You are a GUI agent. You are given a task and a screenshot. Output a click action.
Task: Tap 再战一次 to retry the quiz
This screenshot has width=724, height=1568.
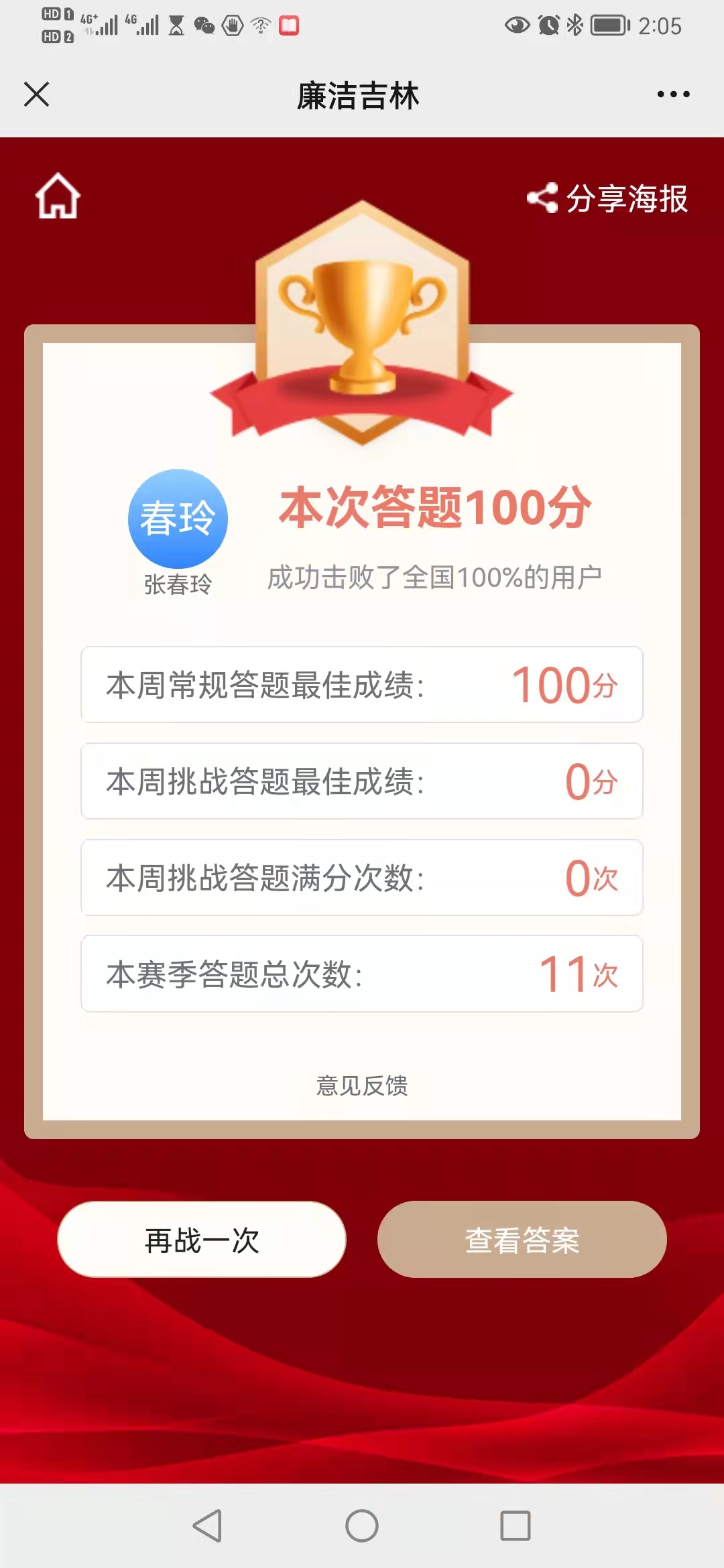(200, 1240)
